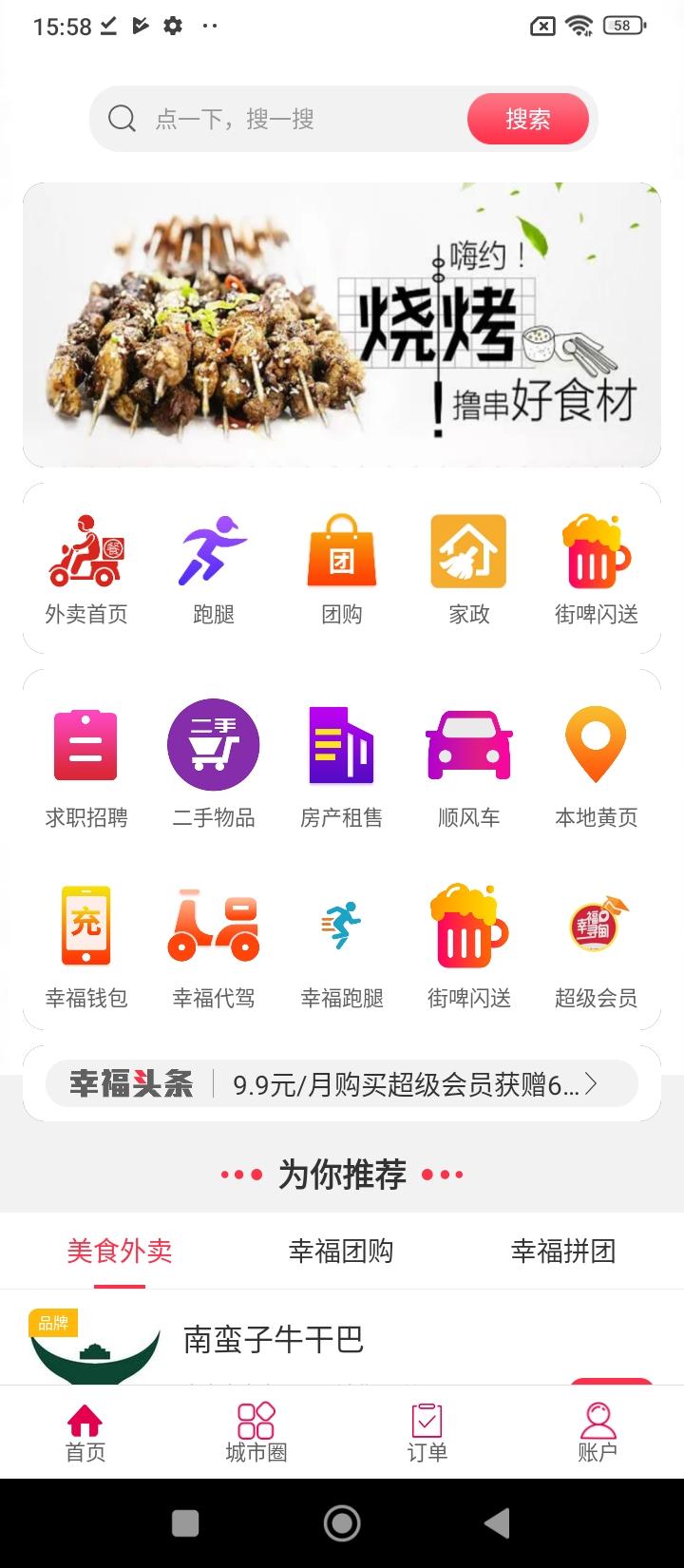Tap the 超级会员 super member icon
684x1568 pixels.
[596, 941]
